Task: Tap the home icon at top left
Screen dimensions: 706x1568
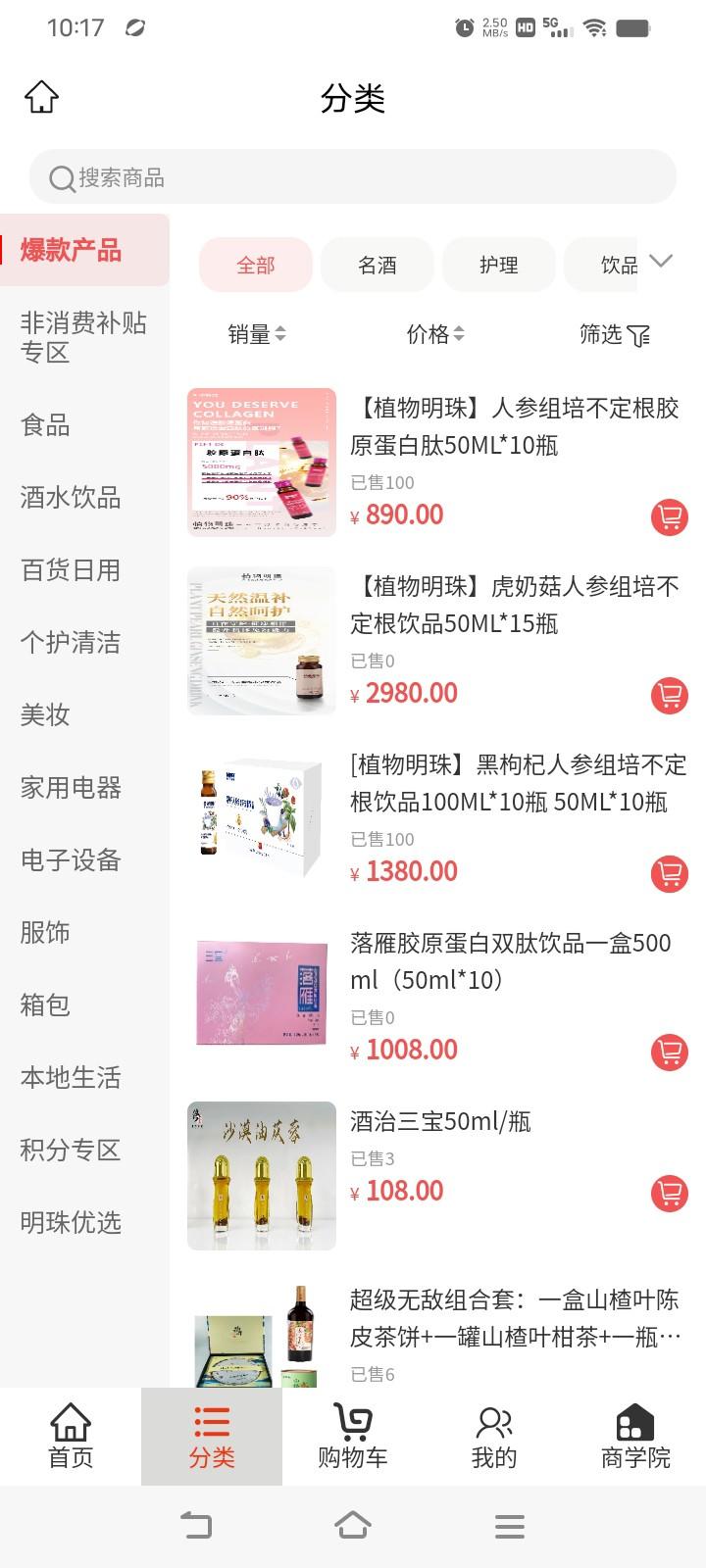Action: tap(40, 96)
